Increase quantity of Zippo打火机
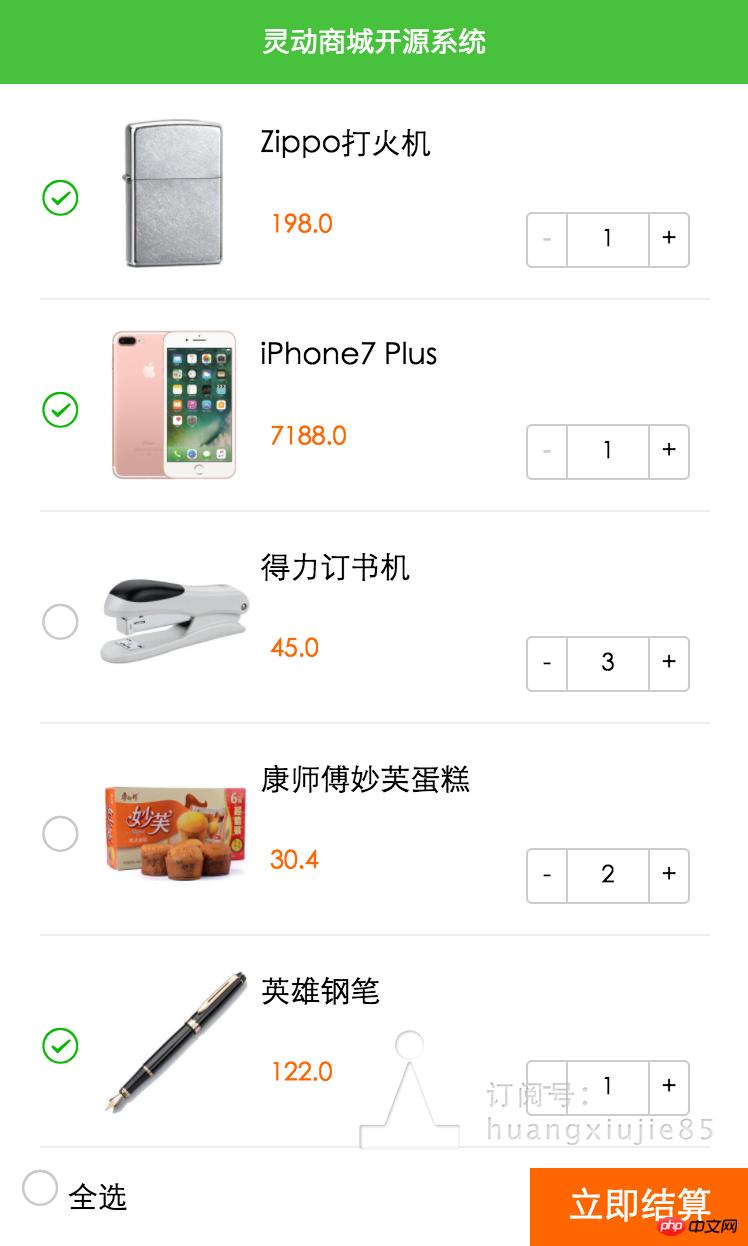The image size is (748, 1246). 668,239
